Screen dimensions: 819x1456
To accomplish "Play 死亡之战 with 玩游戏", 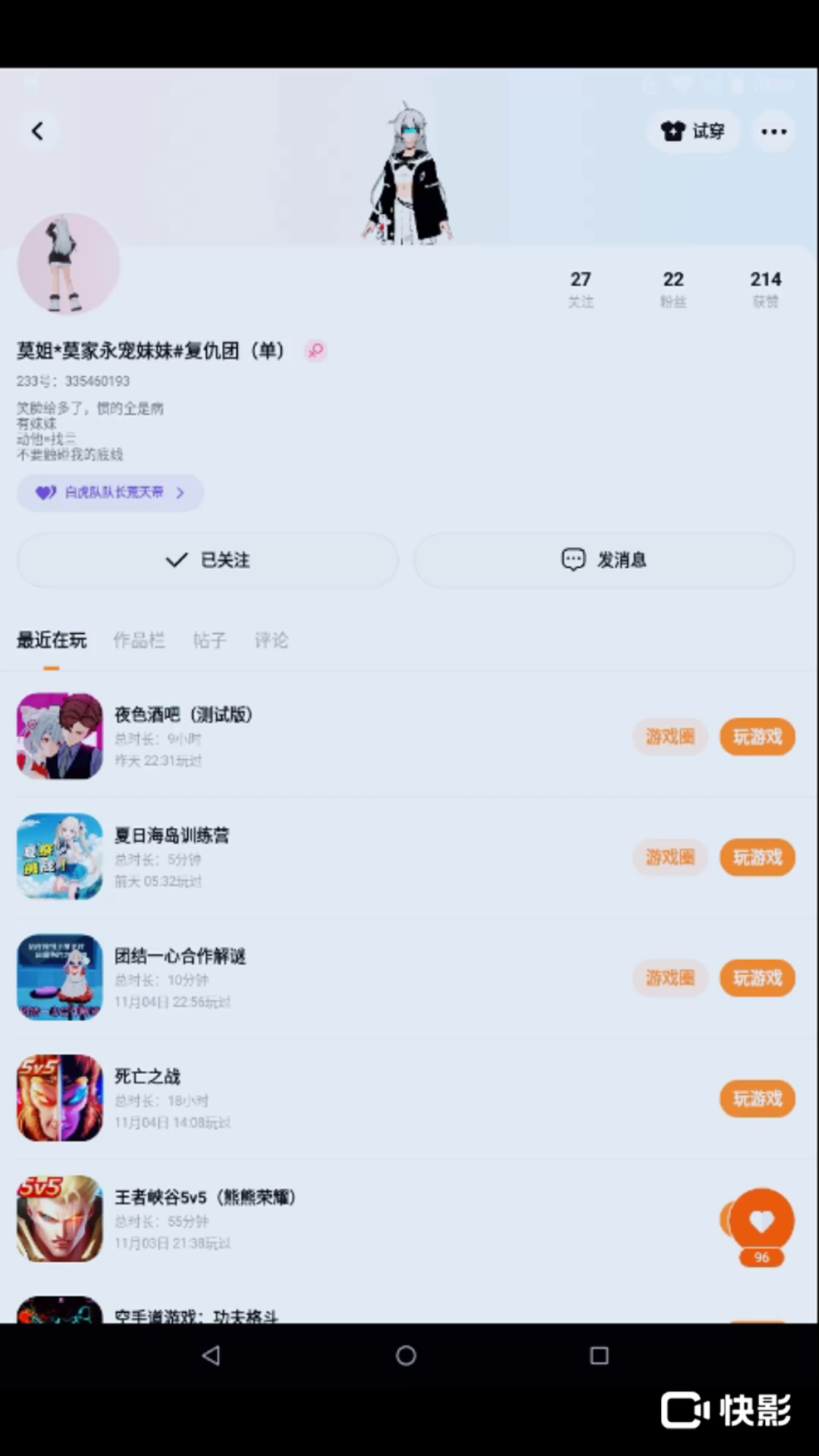I will click(x=757, y=1098).
